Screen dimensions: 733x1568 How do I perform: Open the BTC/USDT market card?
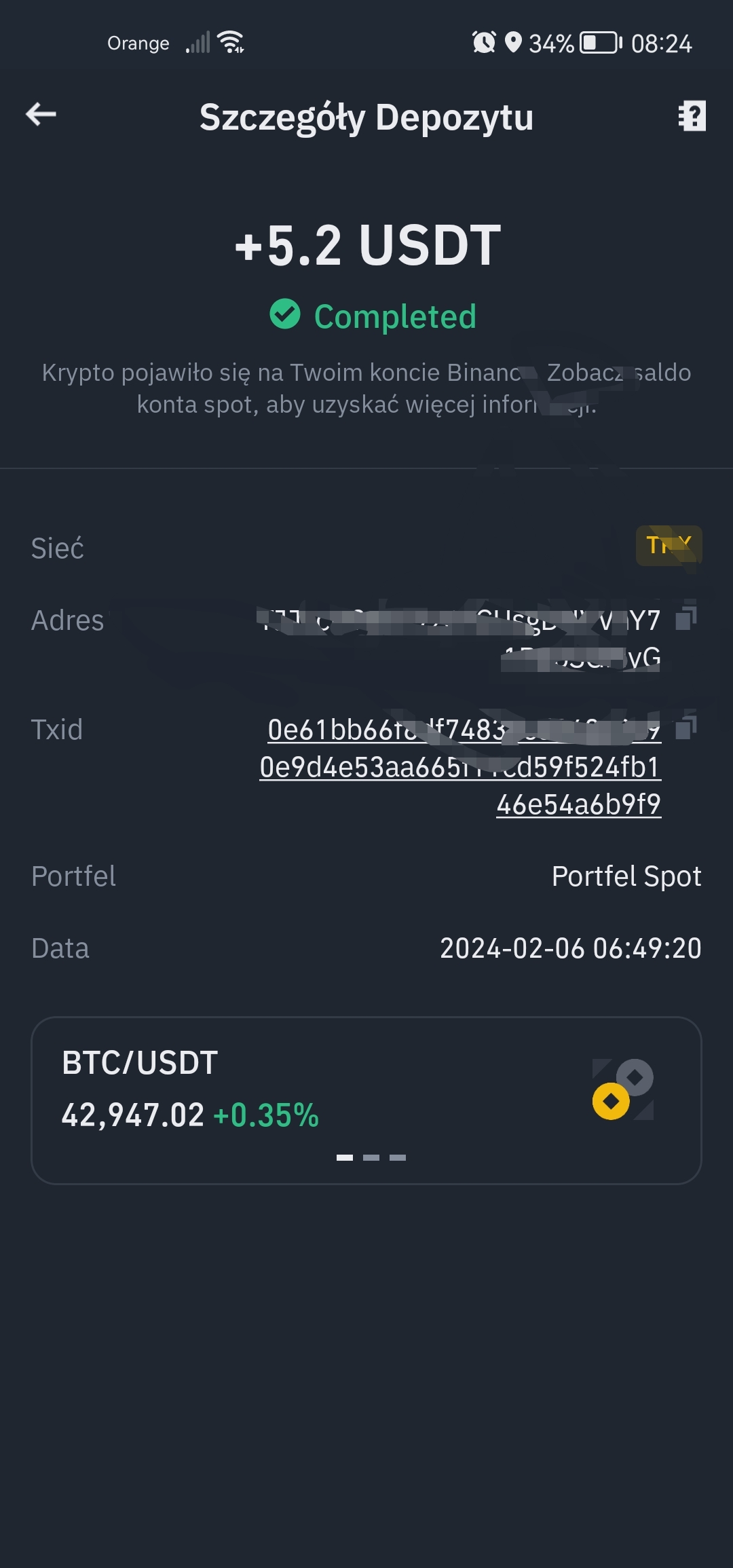click(x=366, y=1100)
